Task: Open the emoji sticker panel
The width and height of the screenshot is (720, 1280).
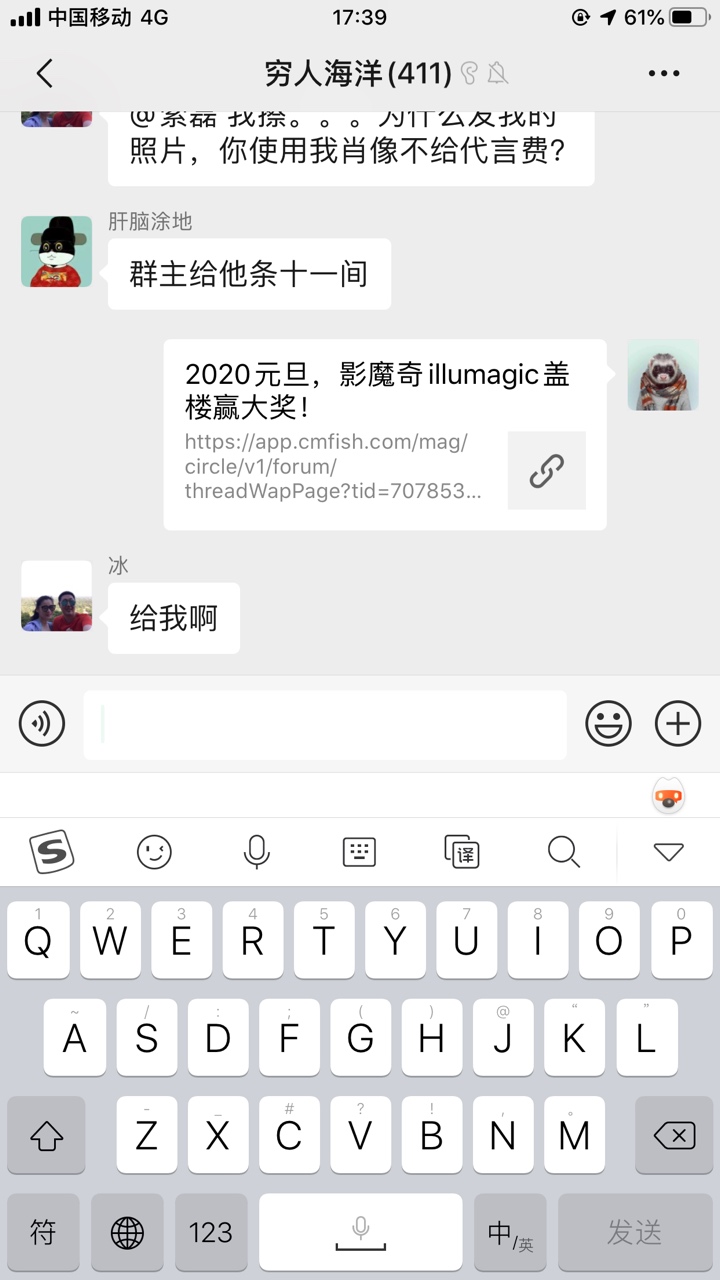Action: click(x=608, y=723)
